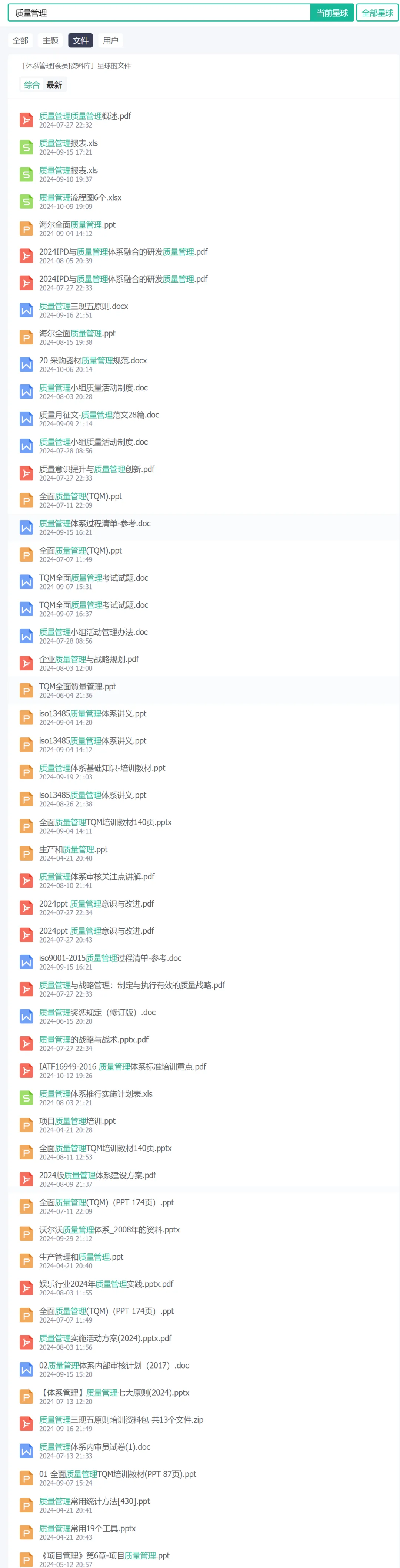This screenshot has height=1568, width=400.
Task: Switch to the 全部 tab
Action: tap(21, 41)
